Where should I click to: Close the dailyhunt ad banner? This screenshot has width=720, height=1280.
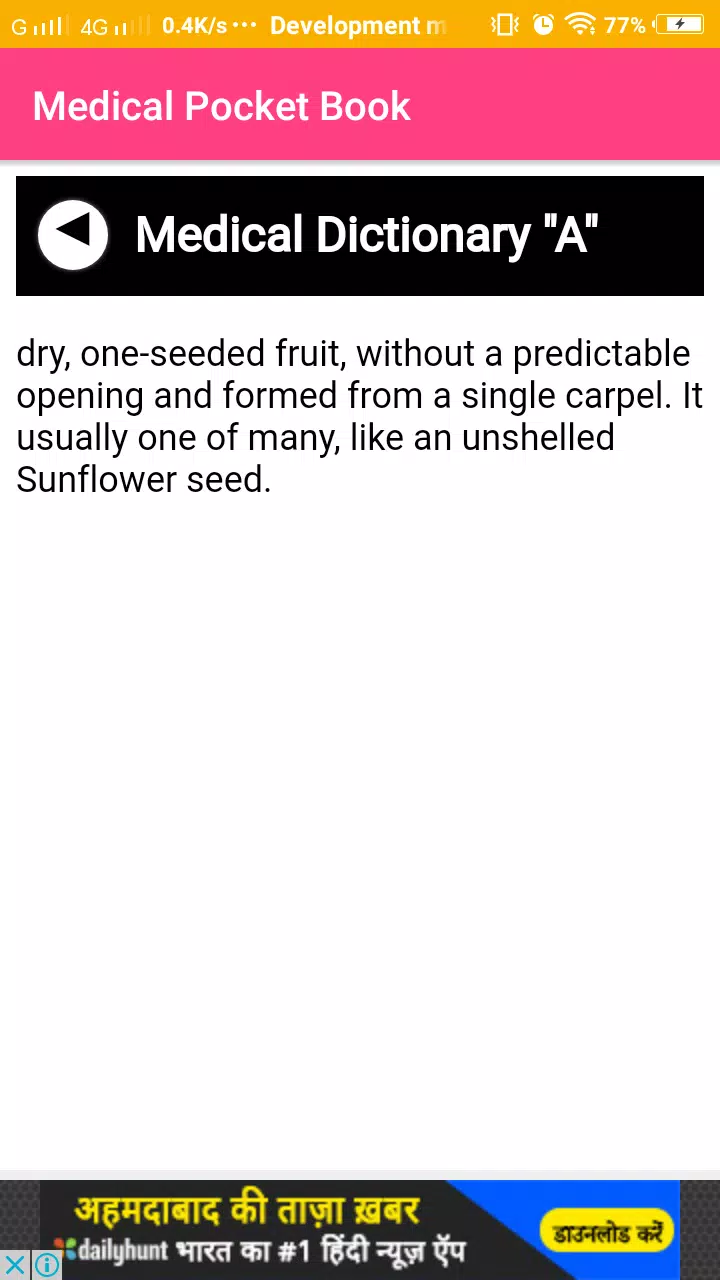click(15, 1265)
